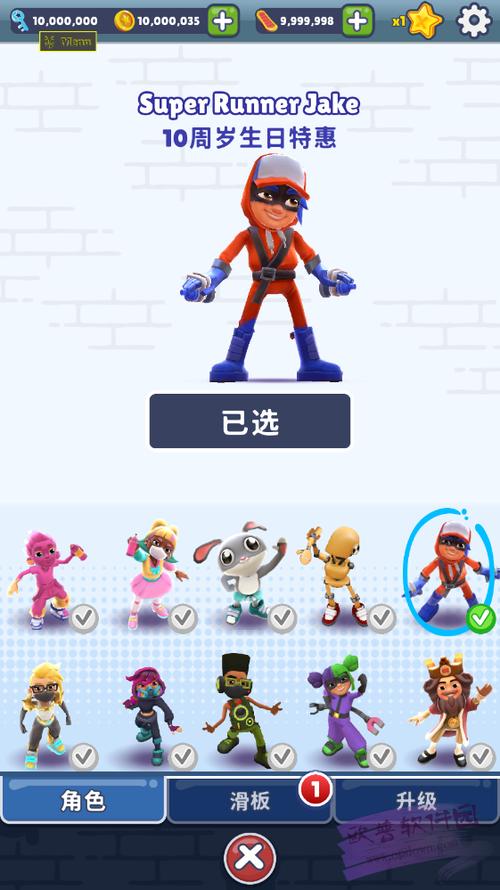The image size is (500, 890).
Task: Close the character screen with red X
Action: 250,857
